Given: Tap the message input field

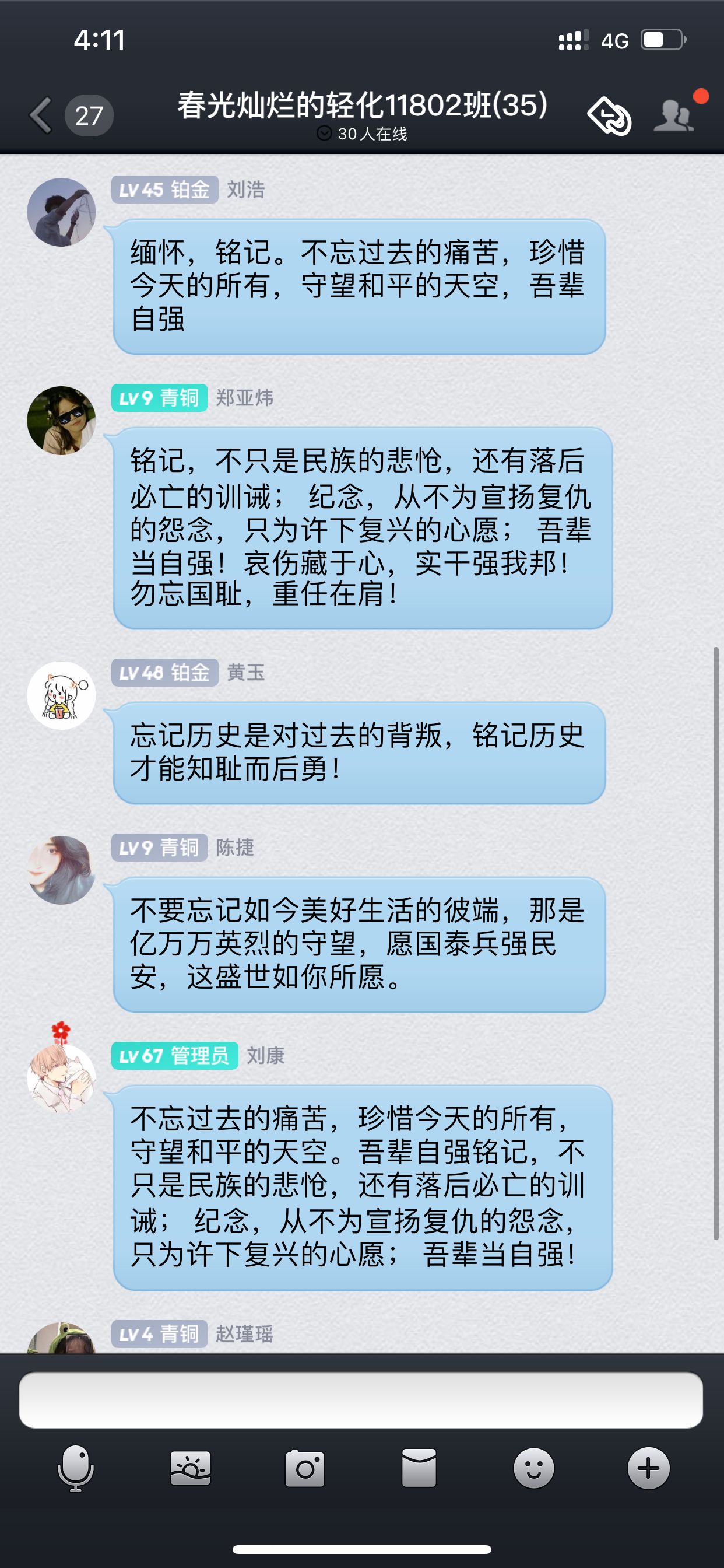Looking at the screenshot, I should click(x=361, y=1399).
